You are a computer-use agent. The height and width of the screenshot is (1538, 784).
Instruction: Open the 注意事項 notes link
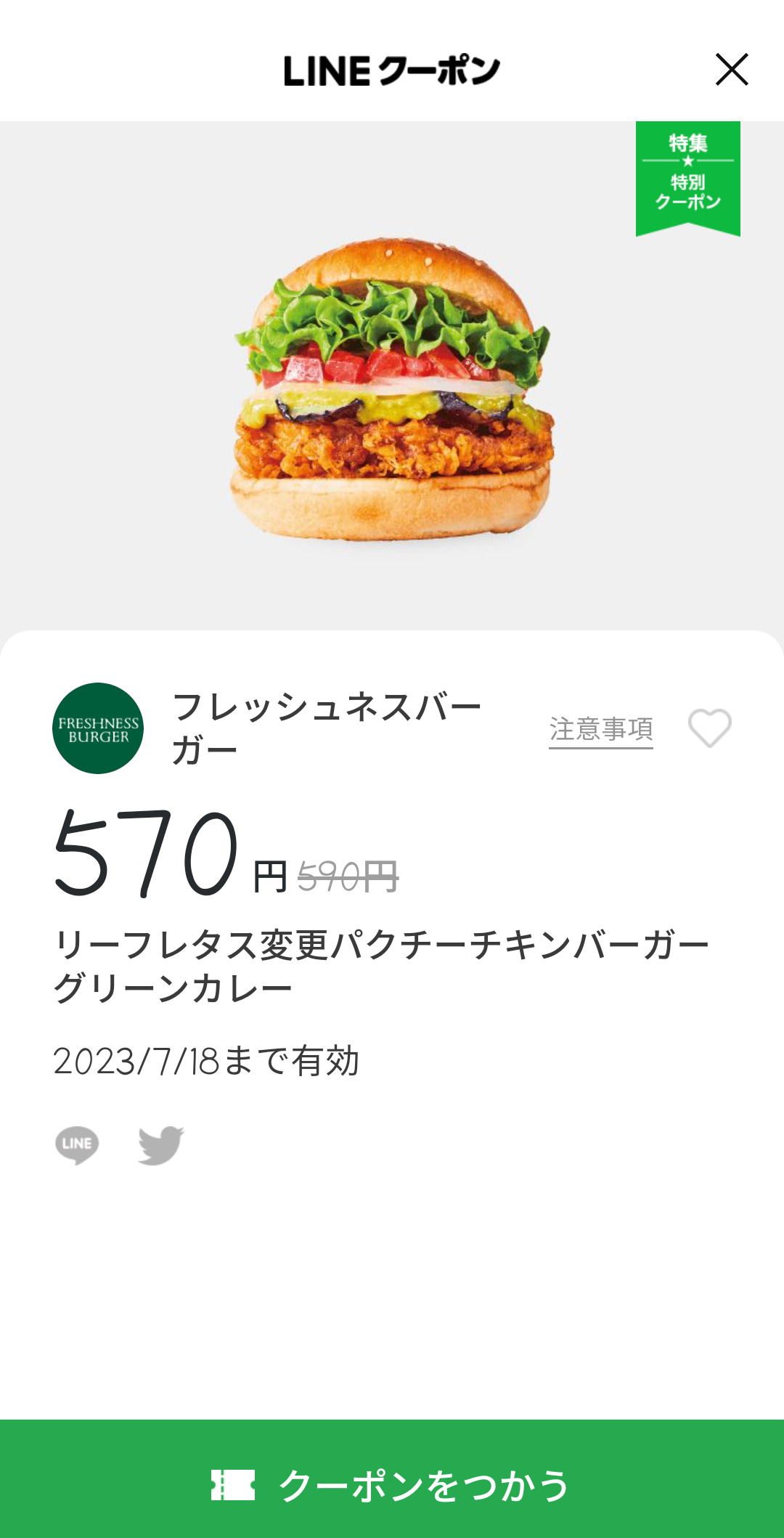[x=600, y=729]
